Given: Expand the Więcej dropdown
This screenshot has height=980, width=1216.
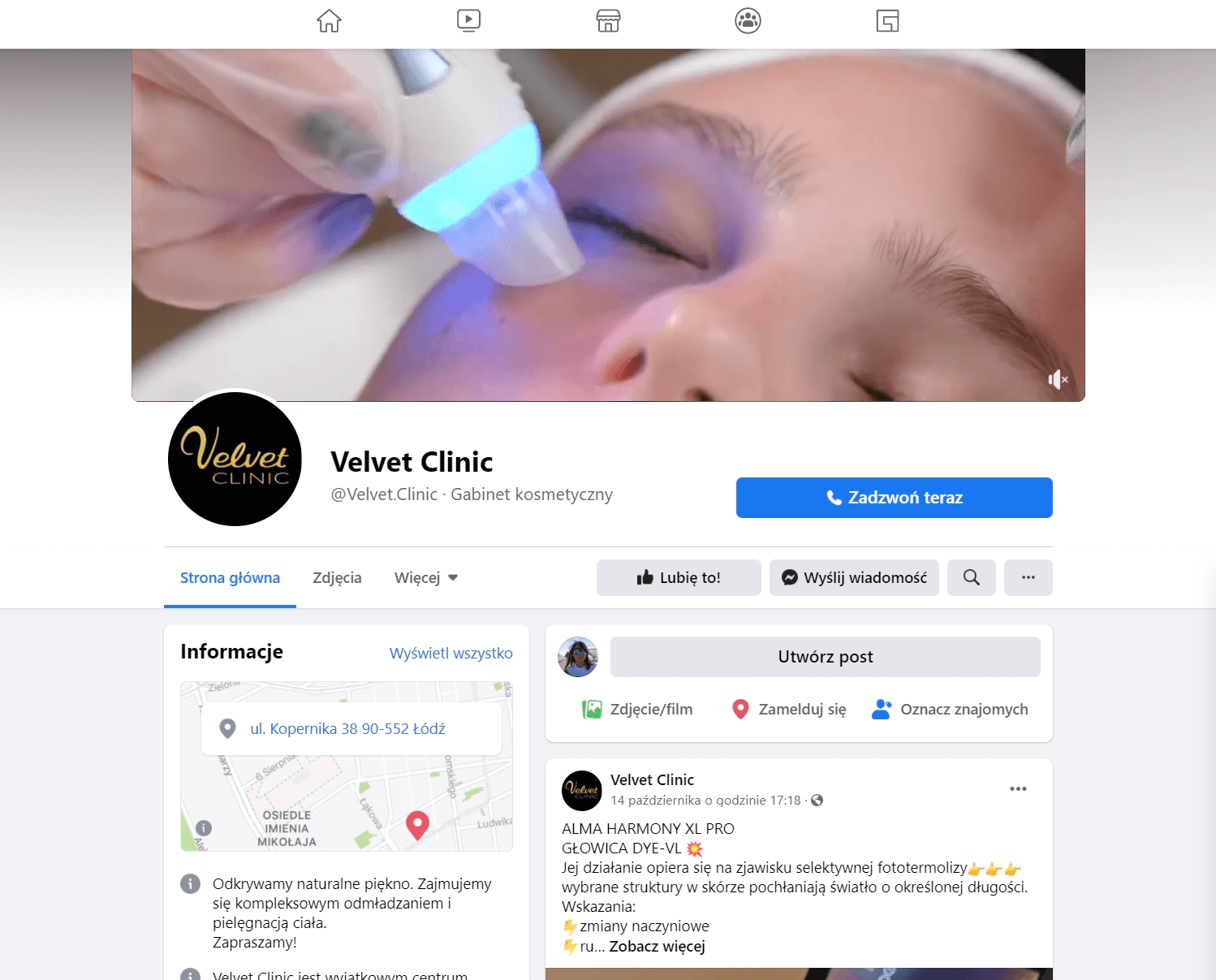Looking at the screenshot, I should 425,578.
